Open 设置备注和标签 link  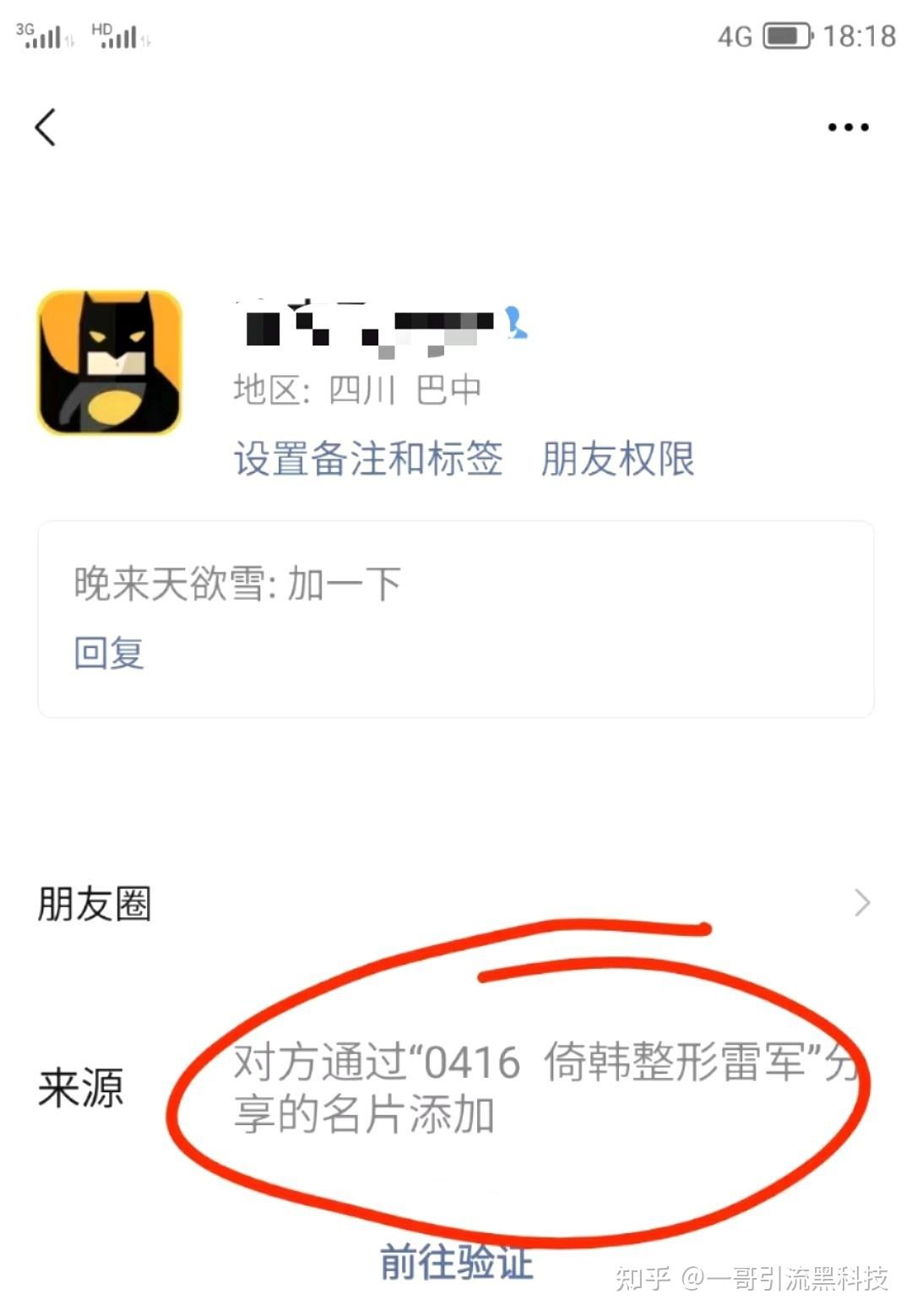click(x=368, y=459)
